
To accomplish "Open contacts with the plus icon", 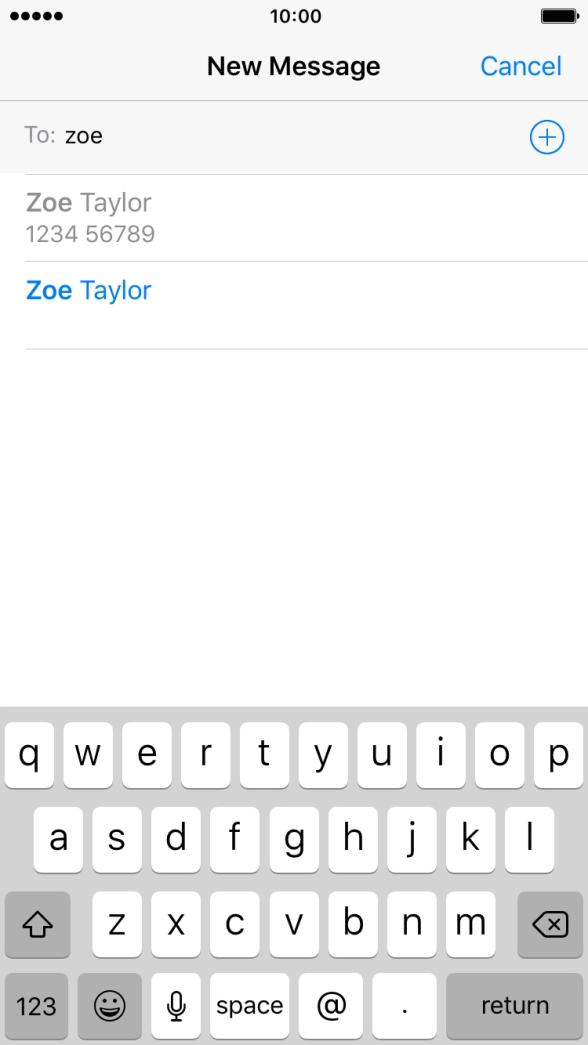I will coord(547,137).
